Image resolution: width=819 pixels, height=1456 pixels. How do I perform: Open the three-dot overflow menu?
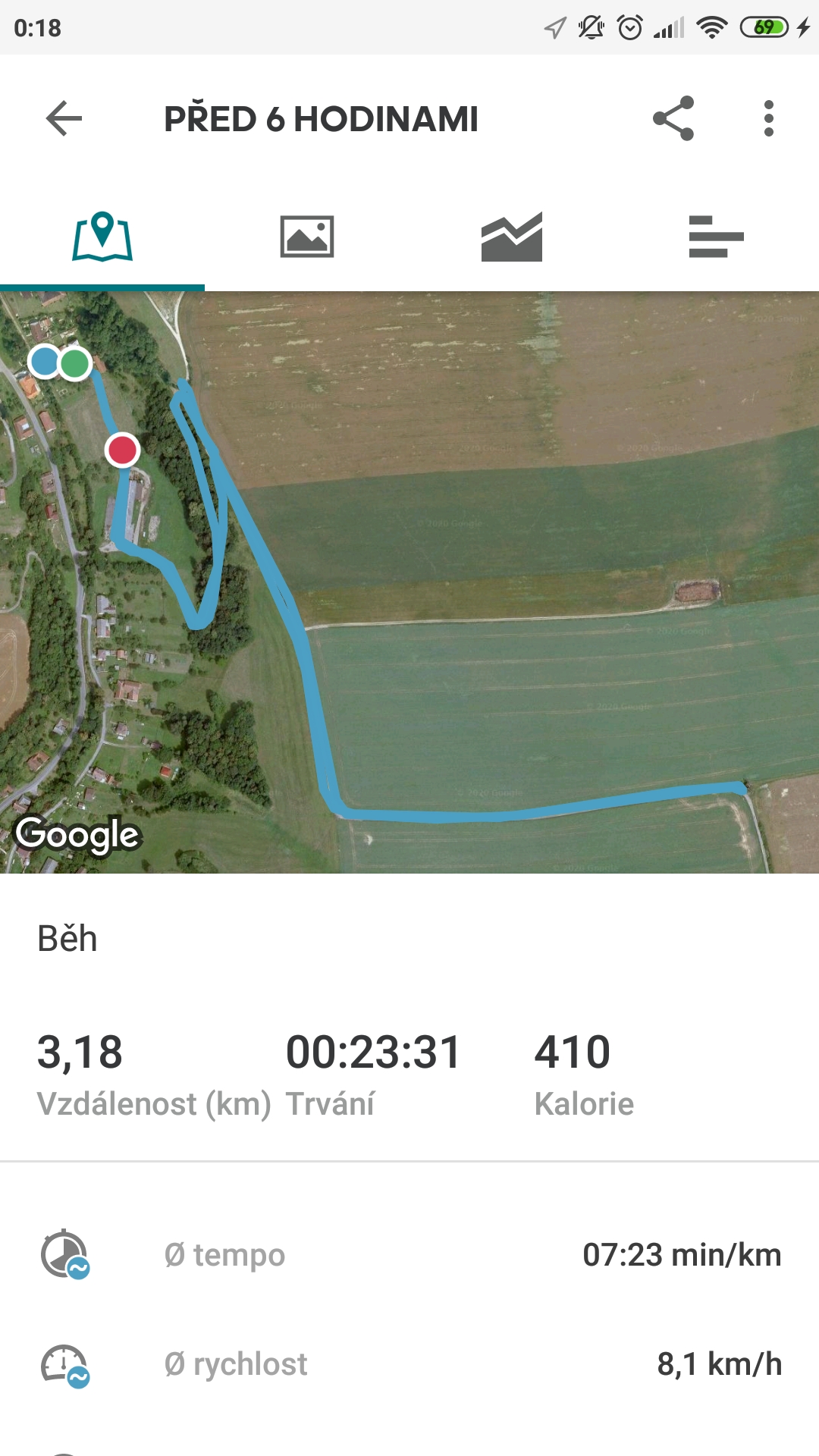click(x=769, y=118)
